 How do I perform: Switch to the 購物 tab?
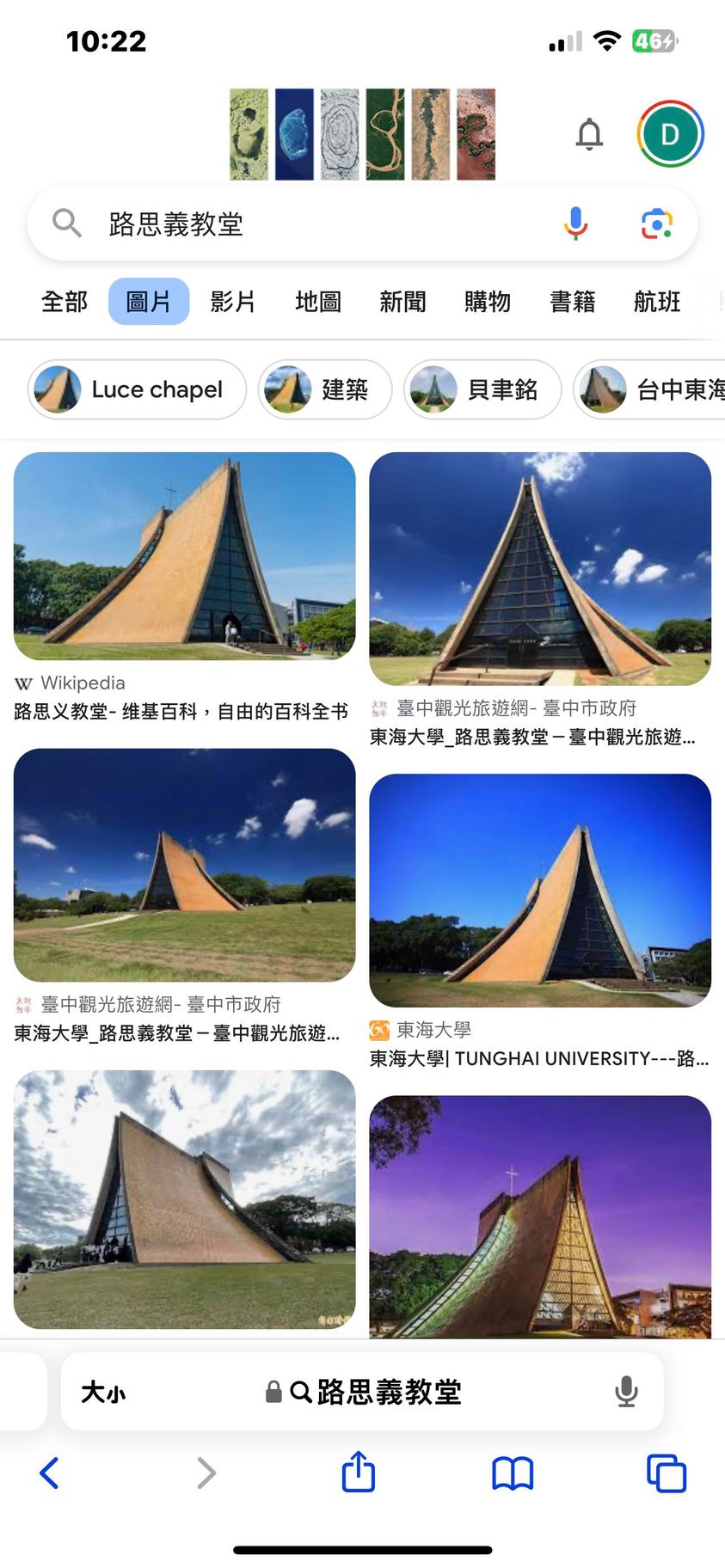pyautogui.click(x=488, y=302)
